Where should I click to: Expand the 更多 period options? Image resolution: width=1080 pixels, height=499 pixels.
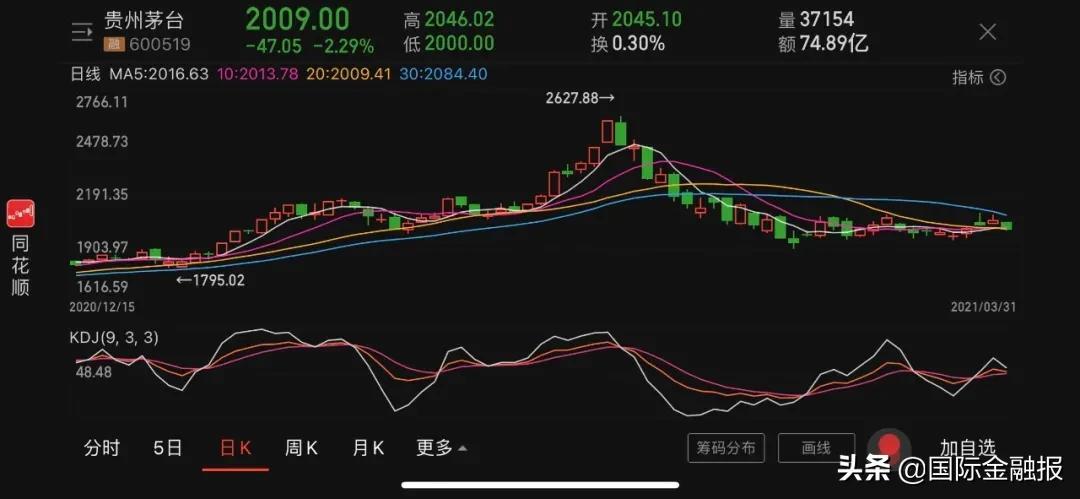point(441,448)
